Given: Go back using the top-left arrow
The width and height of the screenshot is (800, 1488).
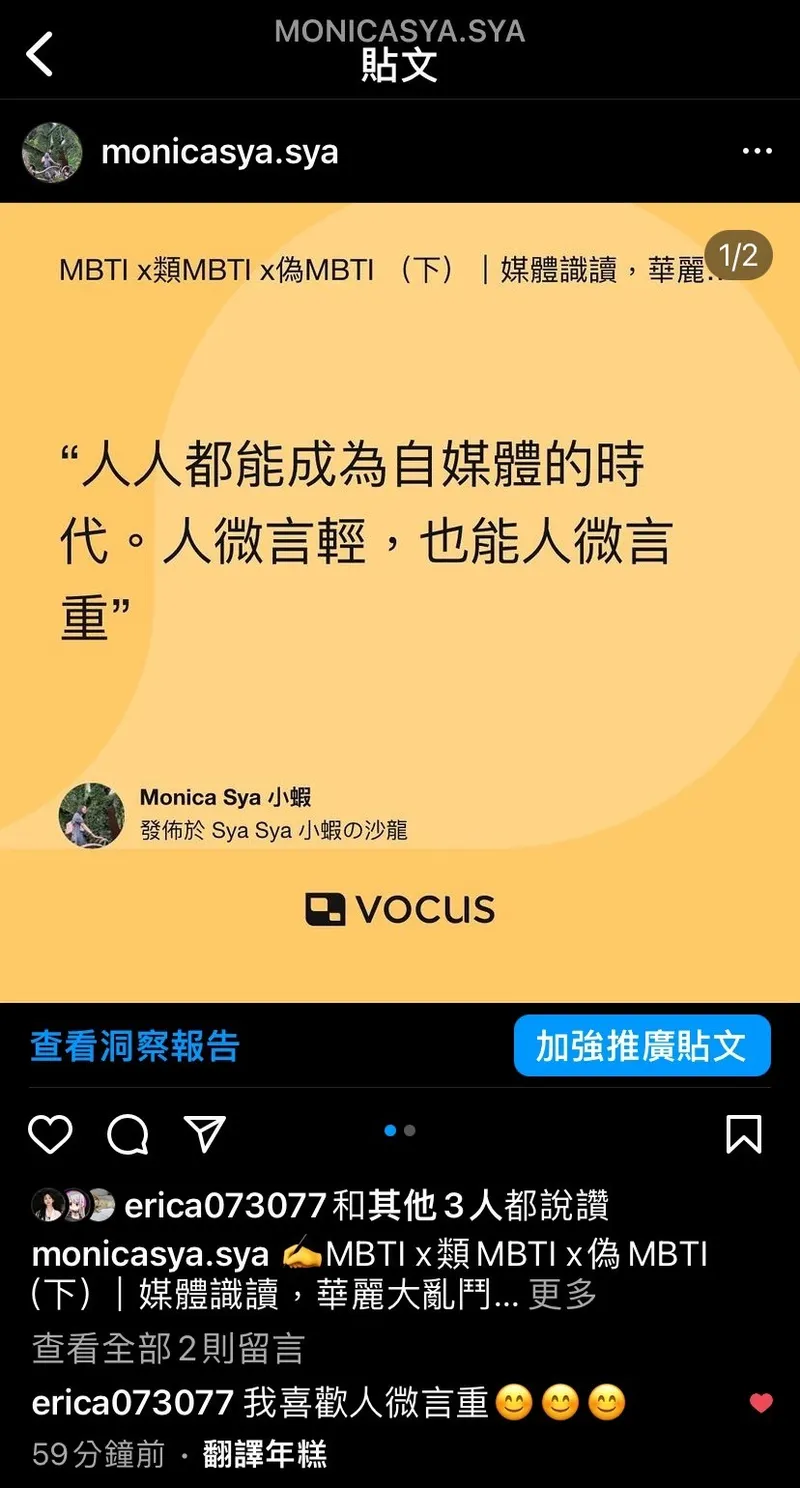Looking at the screenshot, I should pos(40,53).
